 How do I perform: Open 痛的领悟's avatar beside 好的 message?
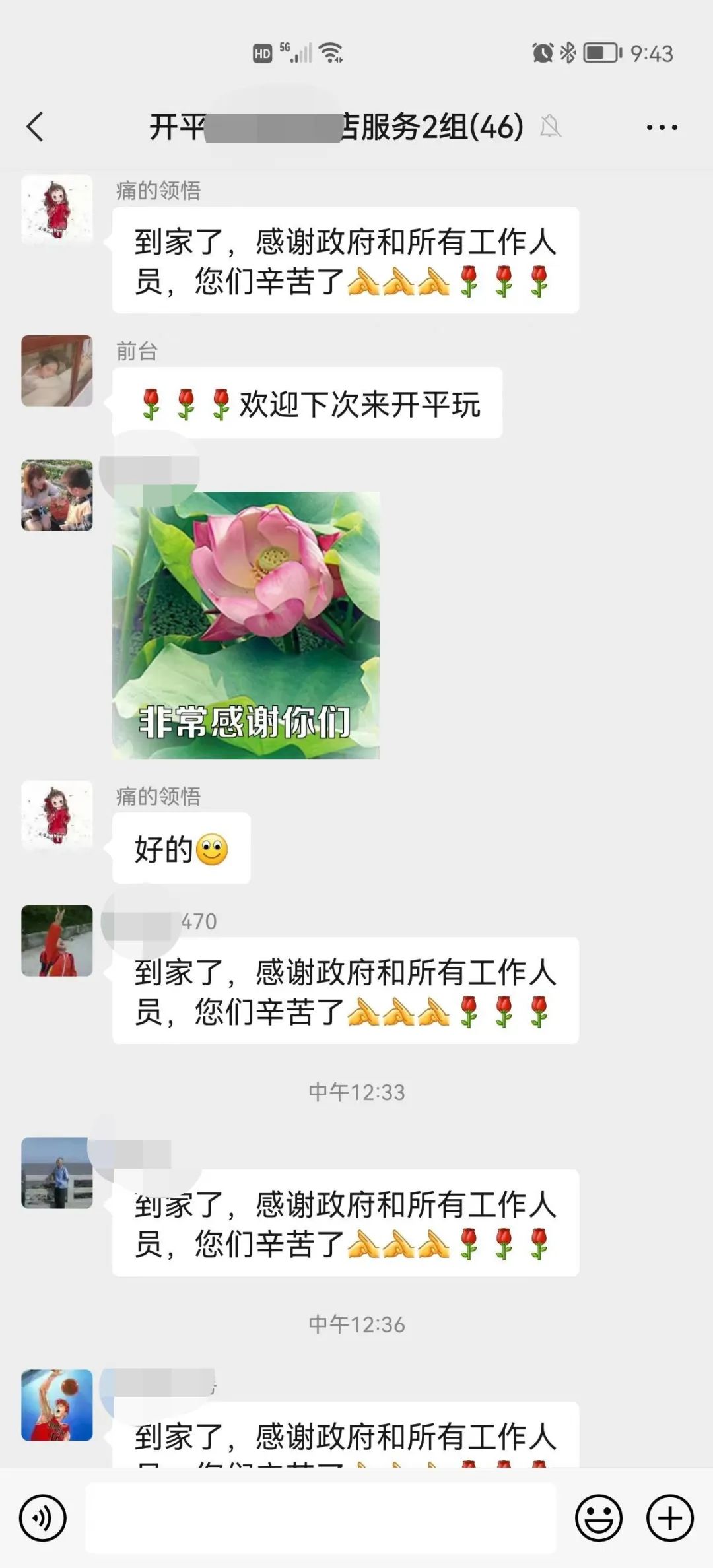tap(57, 816)
